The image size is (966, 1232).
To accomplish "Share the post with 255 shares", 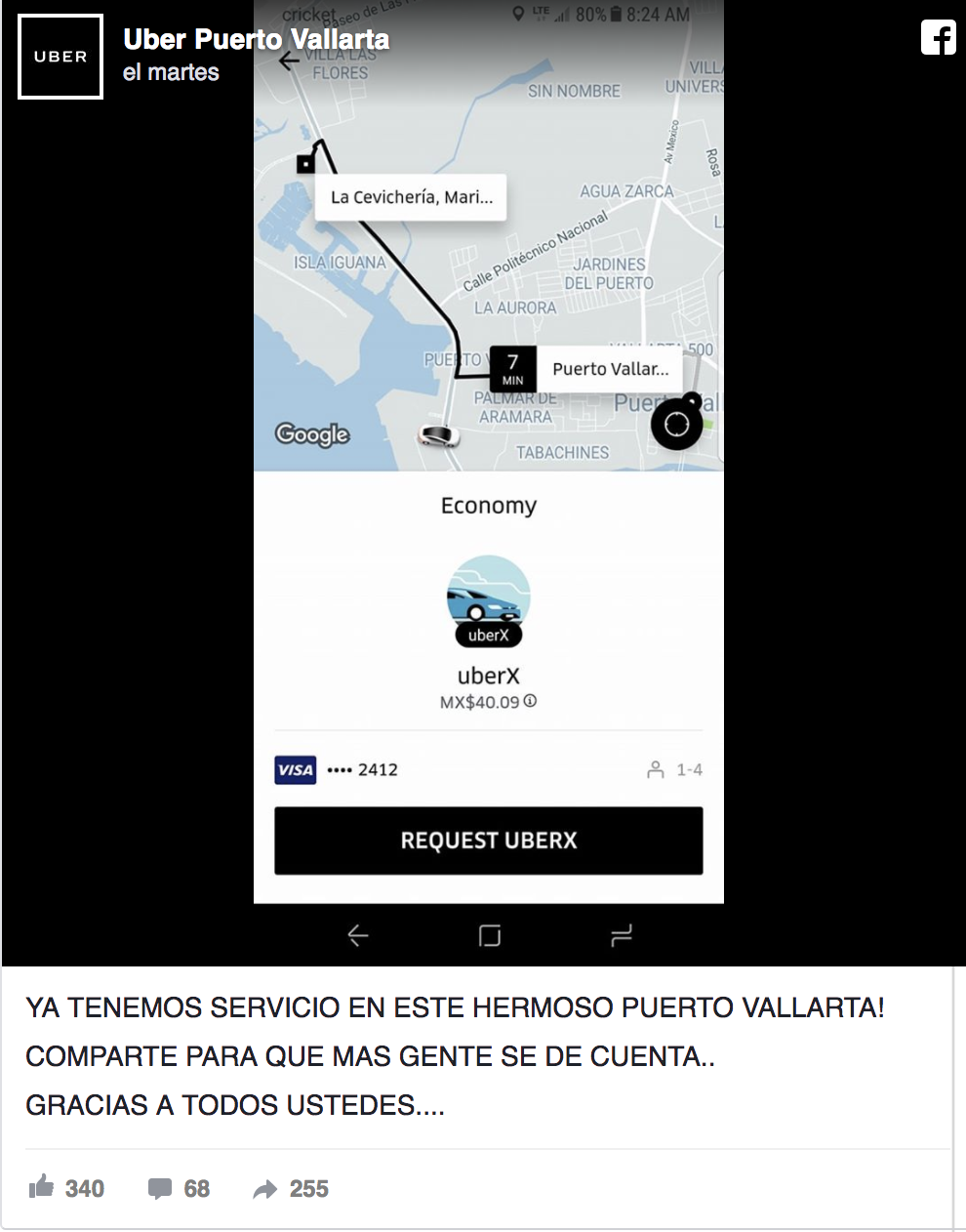I will point(290,1188).
